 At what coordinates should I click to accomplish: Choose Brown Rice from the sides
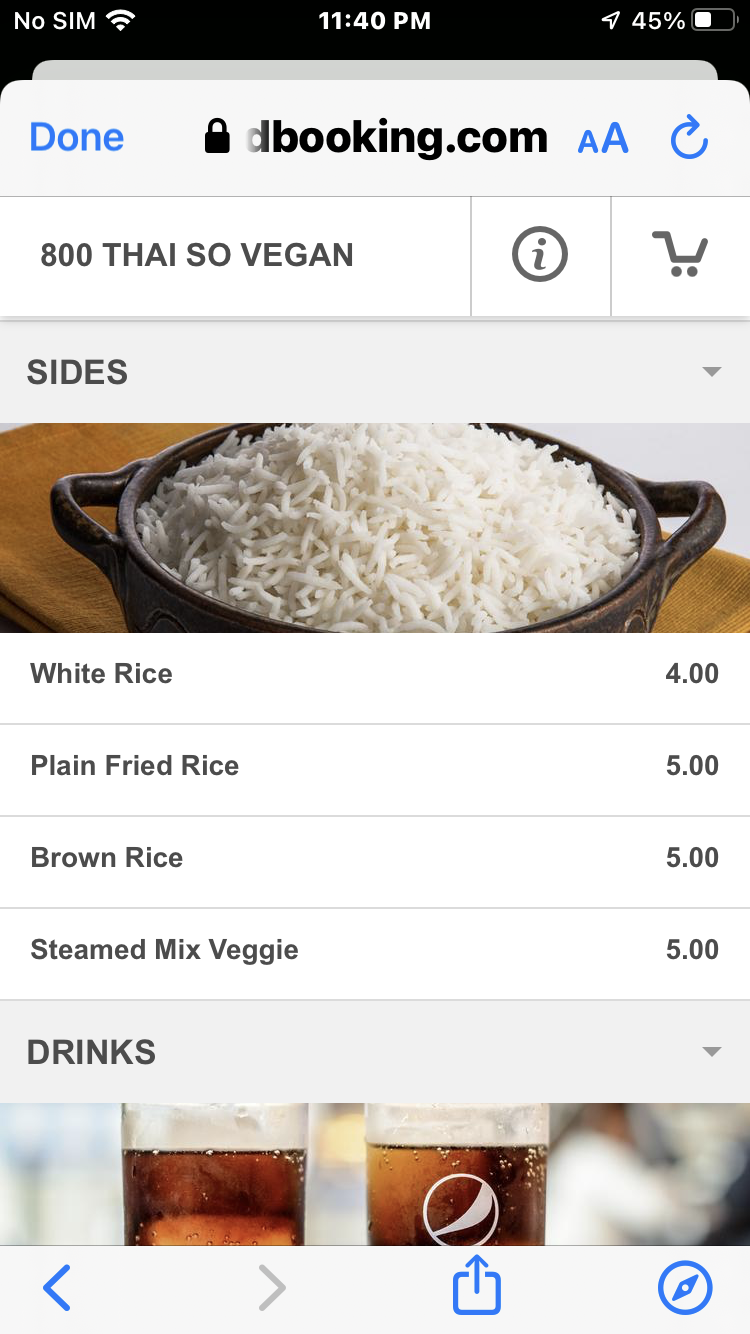click(x=374, y=858)
